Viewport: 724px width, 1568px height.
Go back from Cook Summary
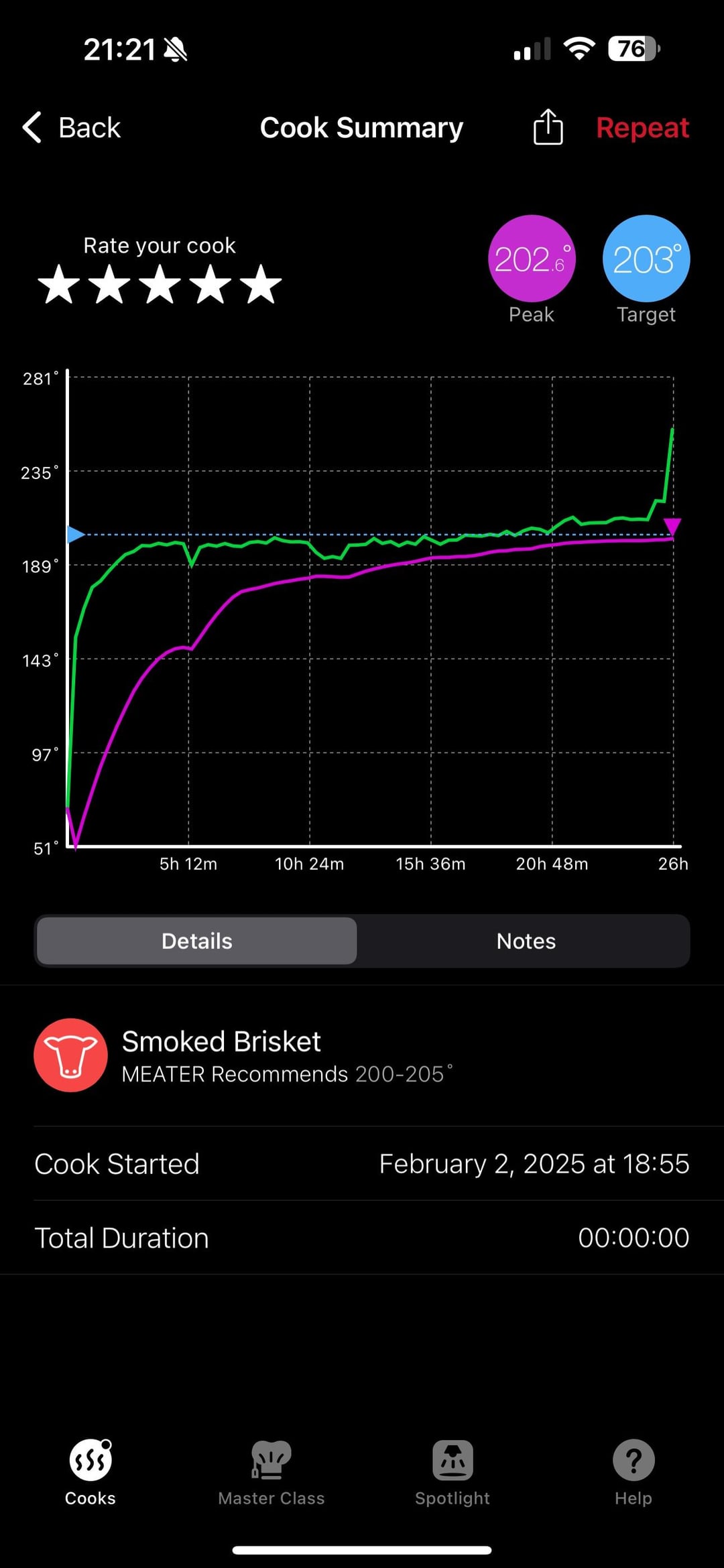click(72, 127)
